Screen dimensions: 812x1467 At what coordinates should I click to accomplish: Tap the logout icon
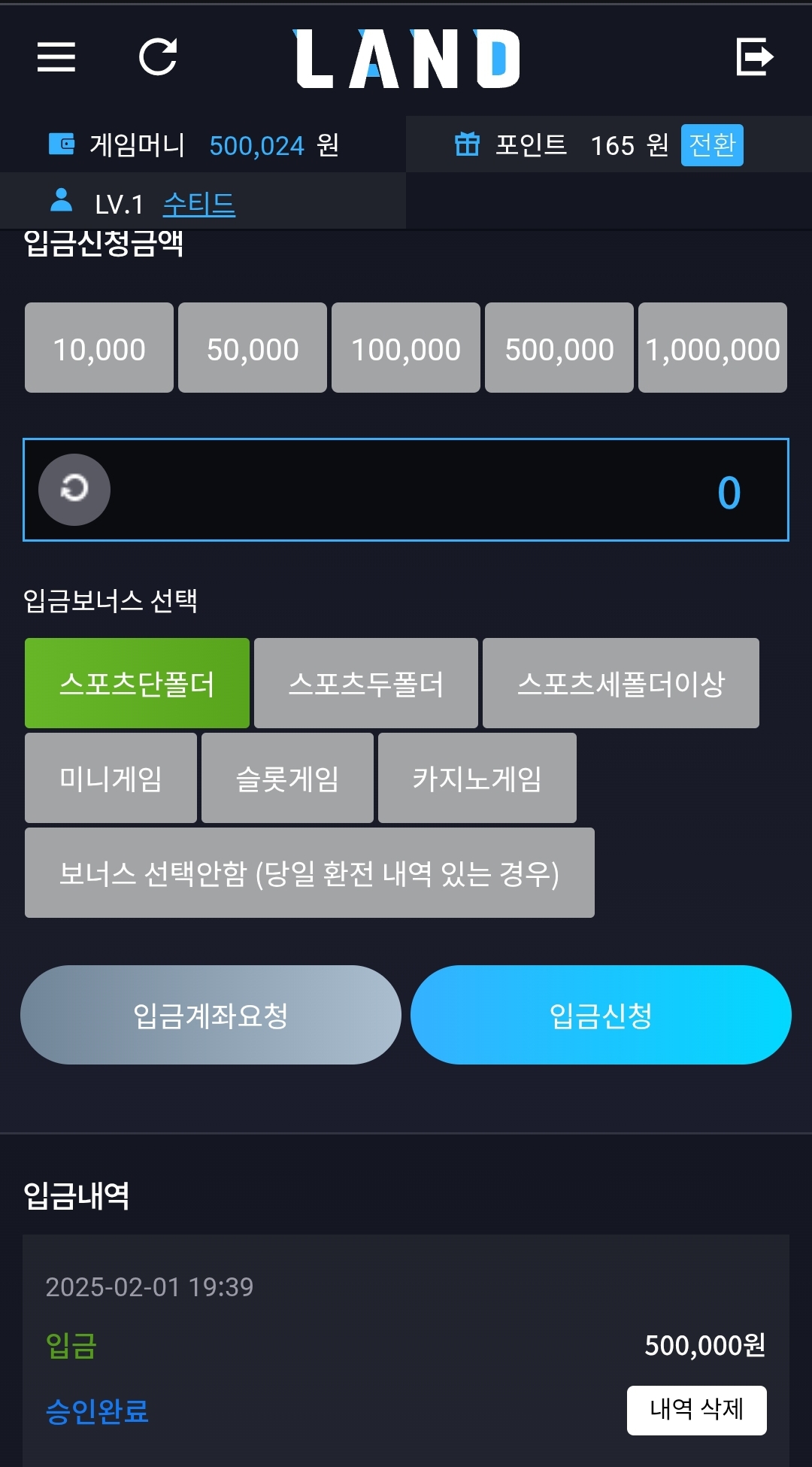(754, 56)
